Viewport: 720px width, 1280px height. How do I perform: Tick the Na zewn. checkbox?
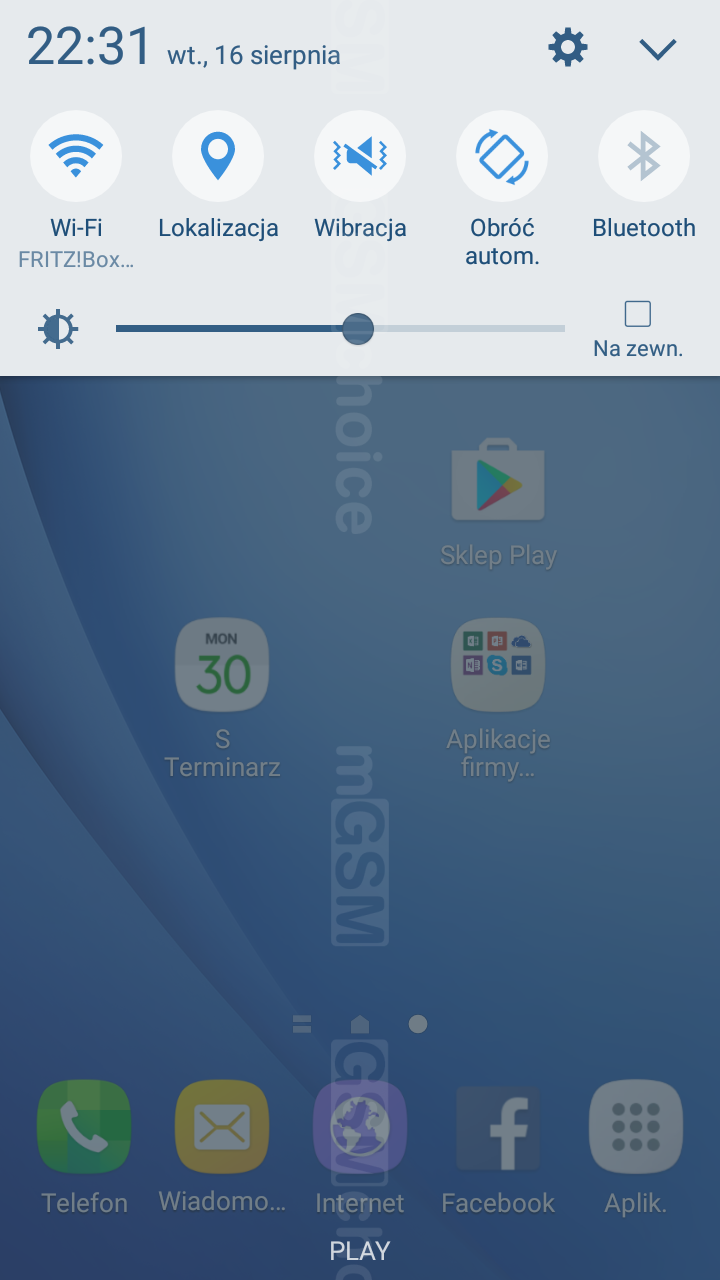tap(638, 314)
